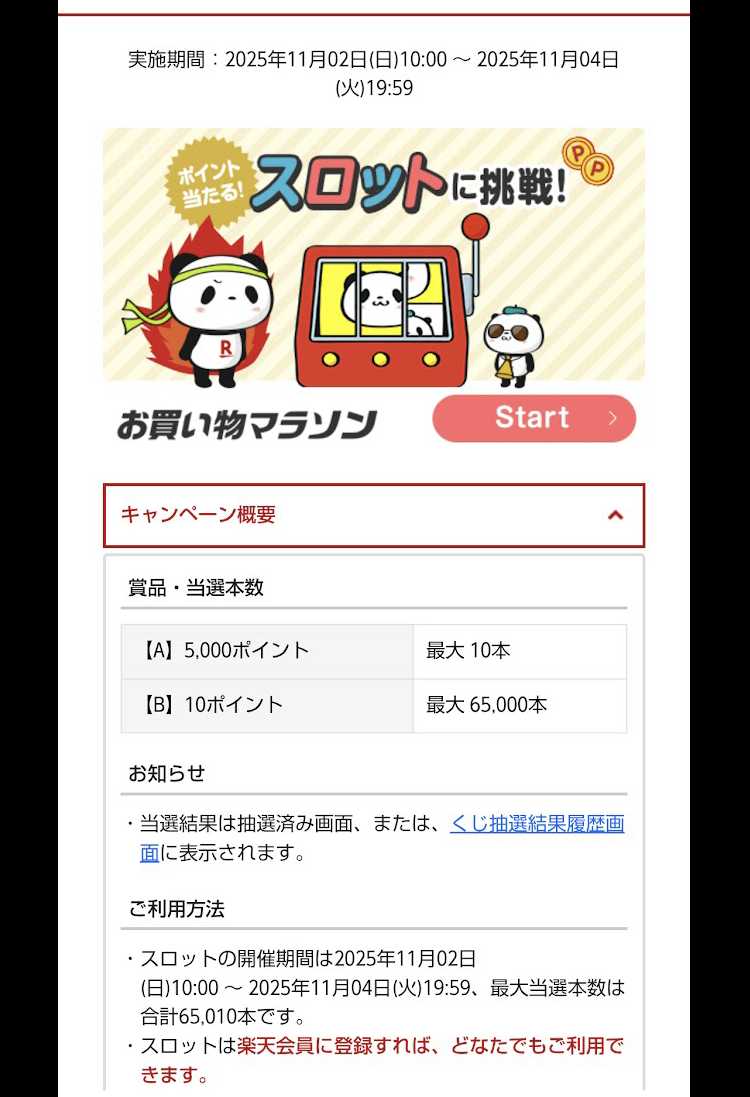Collapse the キャンペーン概要 section

(x=615, y=515)
